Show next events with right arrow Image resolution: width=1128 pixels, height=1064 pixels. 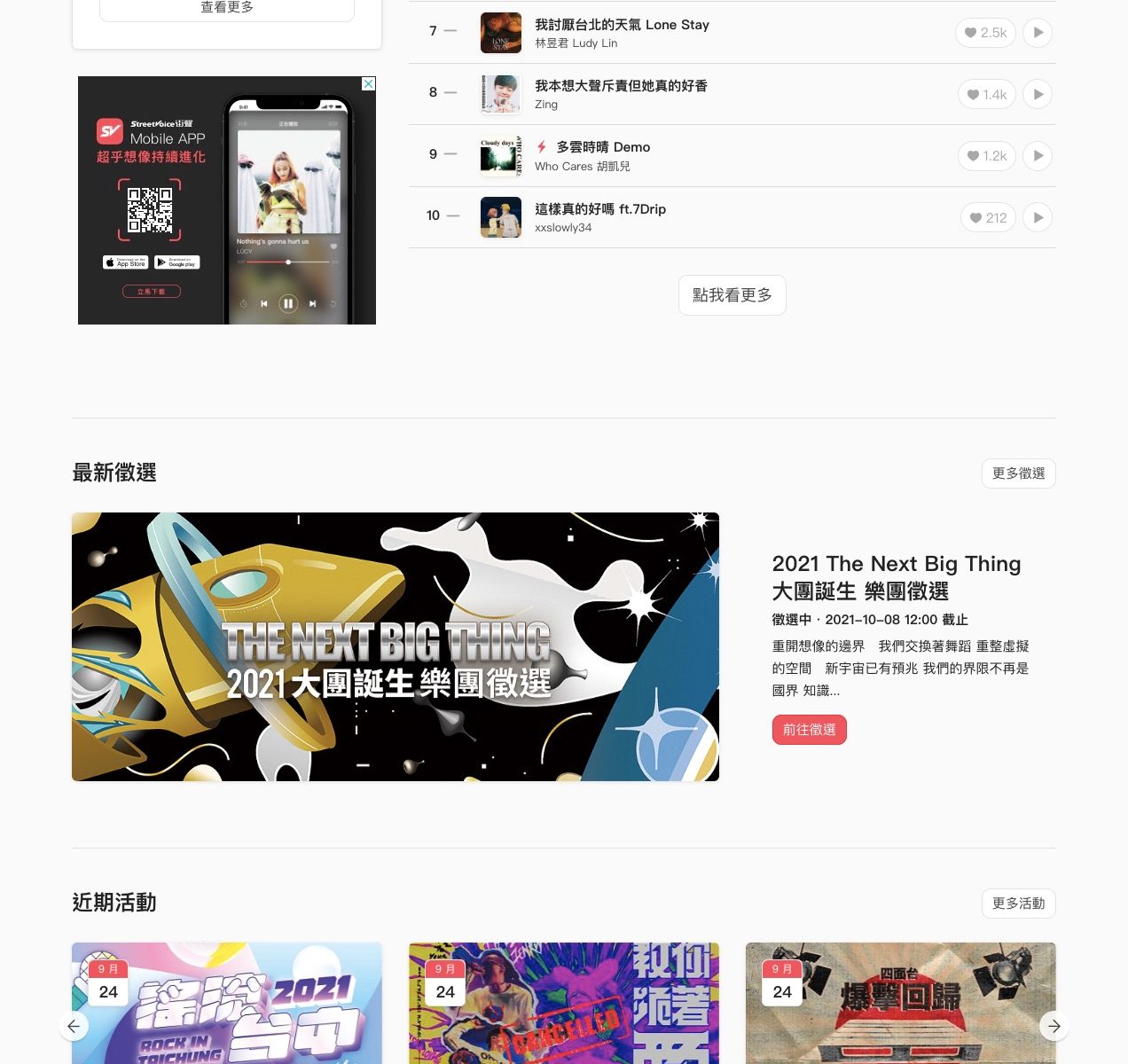pyautogui.click(x=1054, y=1026)
